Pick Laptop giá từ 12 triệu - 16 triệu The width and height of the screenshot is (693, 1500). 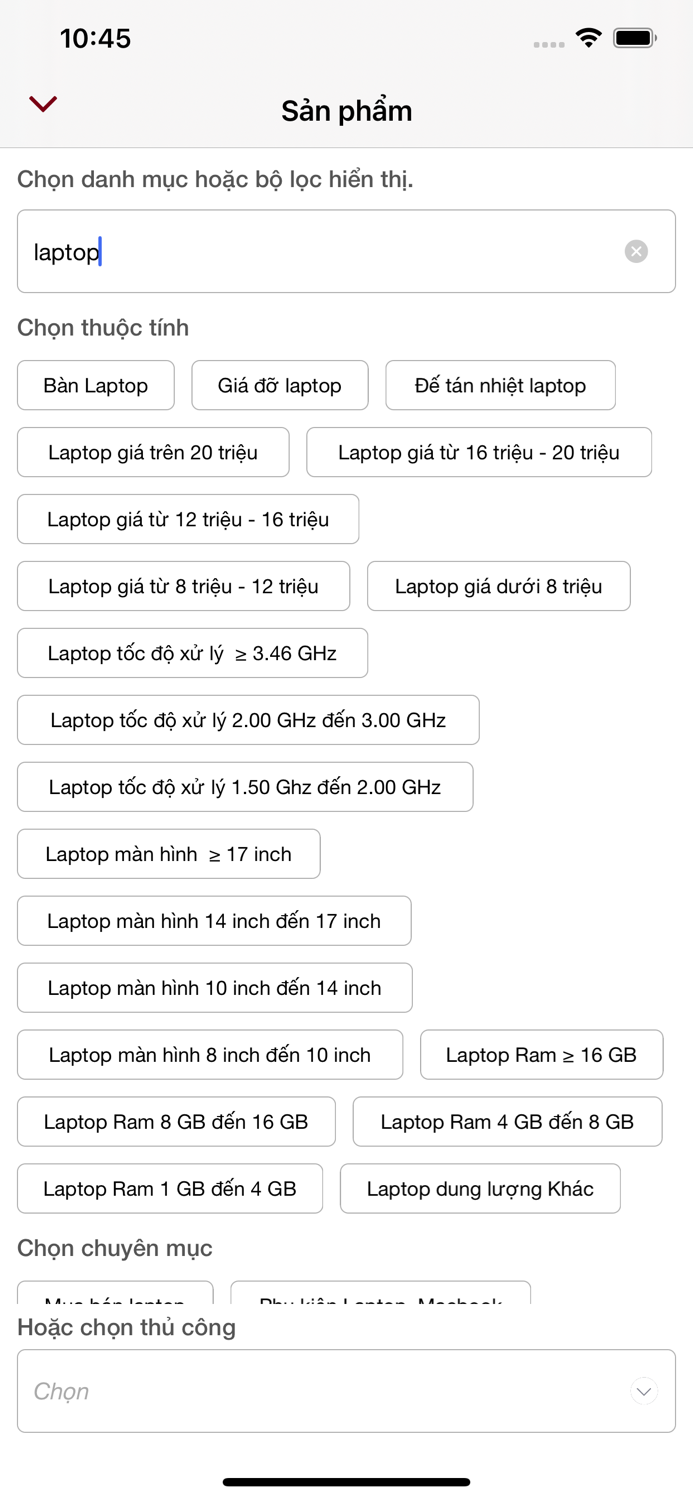[188, 520]
